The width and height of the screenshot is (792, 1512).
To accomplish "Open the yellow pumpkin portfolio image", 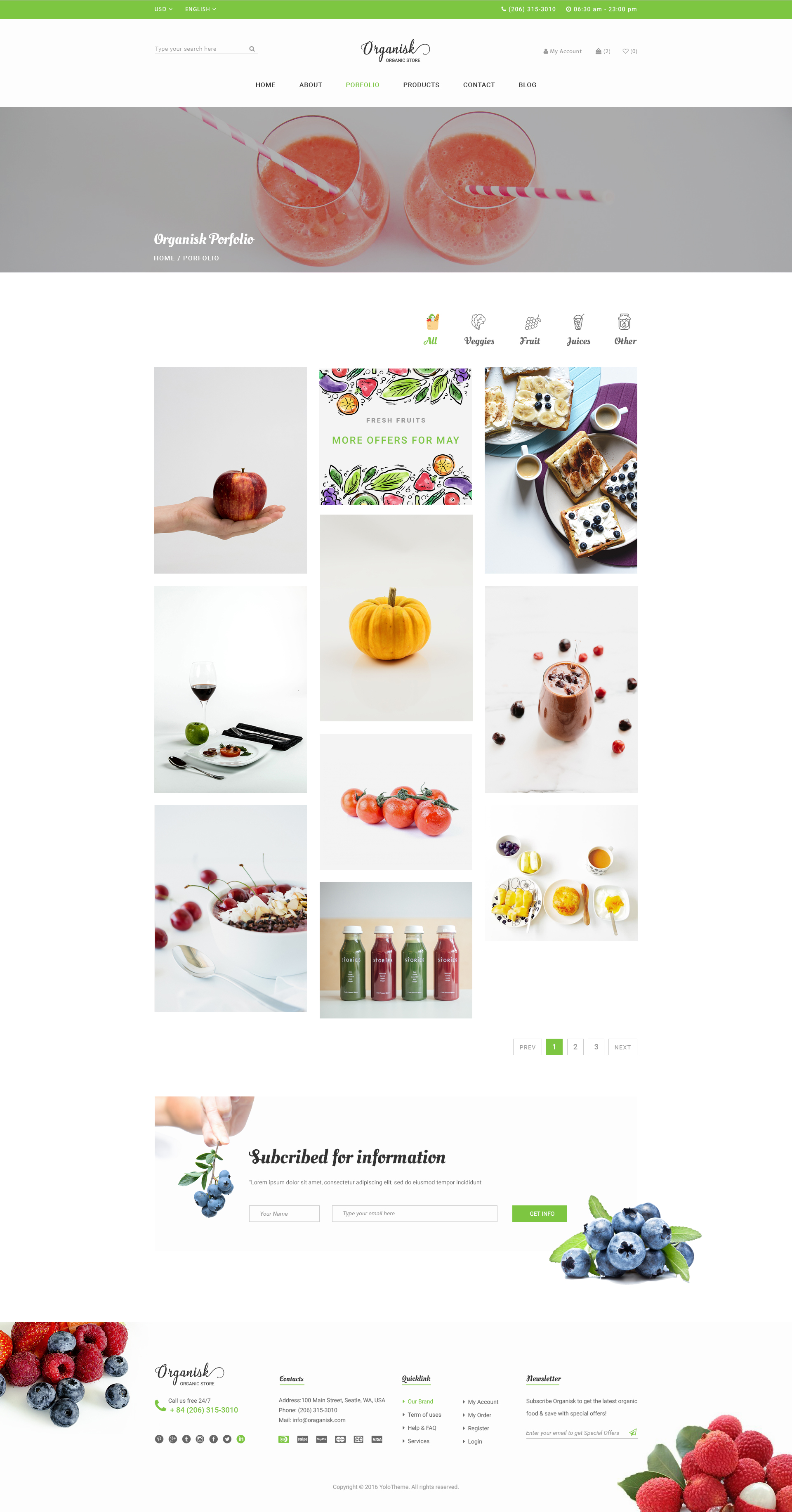I will [396, 617].
